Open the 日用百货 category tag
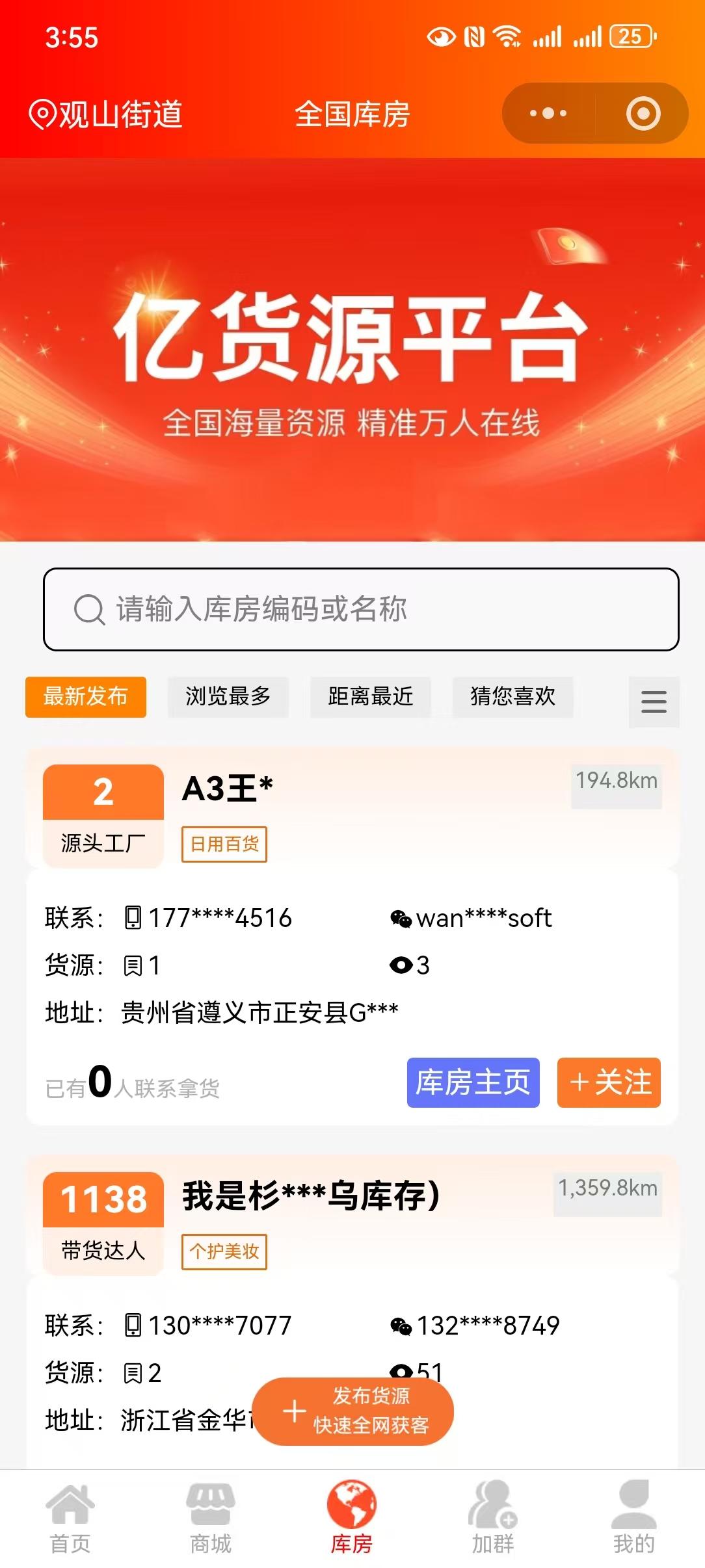The height and width of the screenshot is (1568, 705). [224, 843]
